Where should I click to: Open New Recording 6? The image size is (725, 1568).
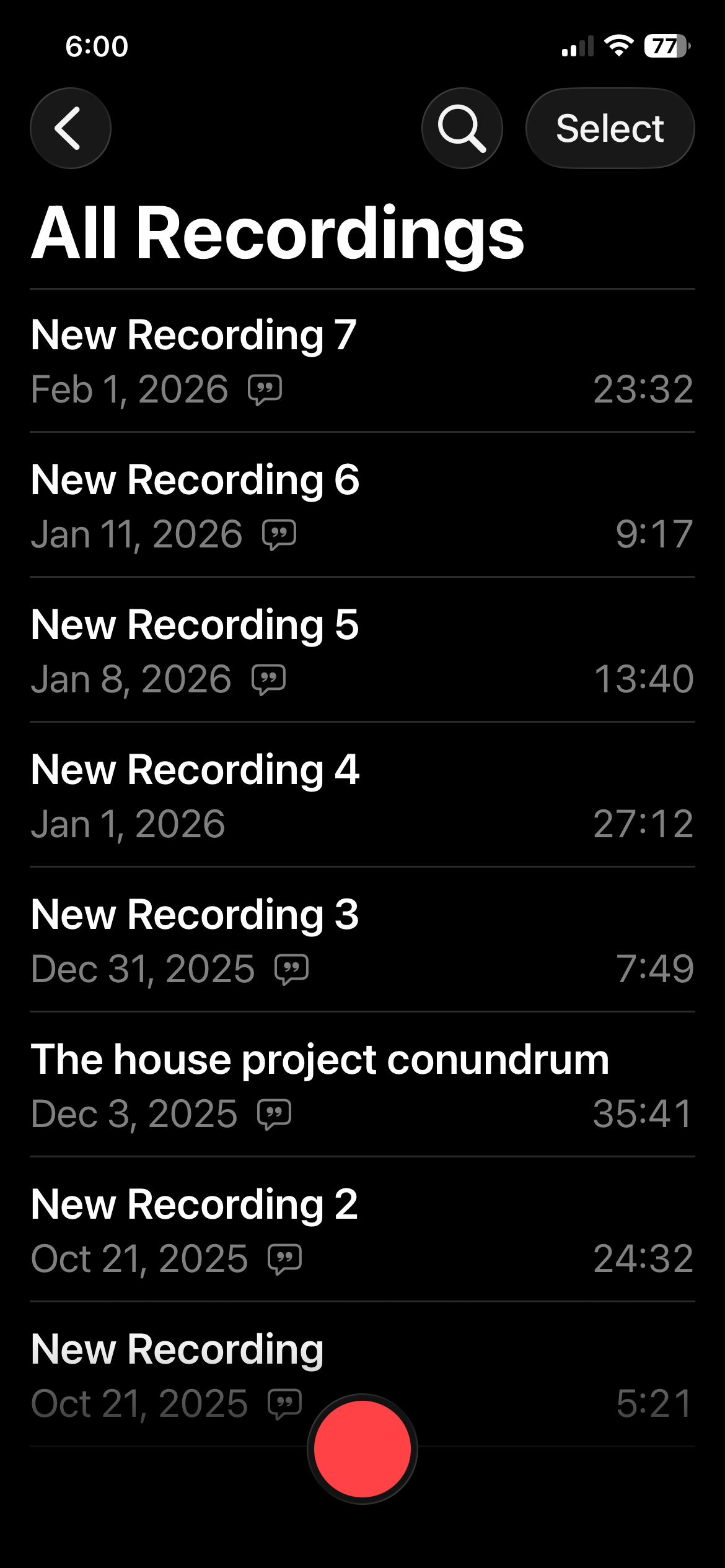pos(362,505)
